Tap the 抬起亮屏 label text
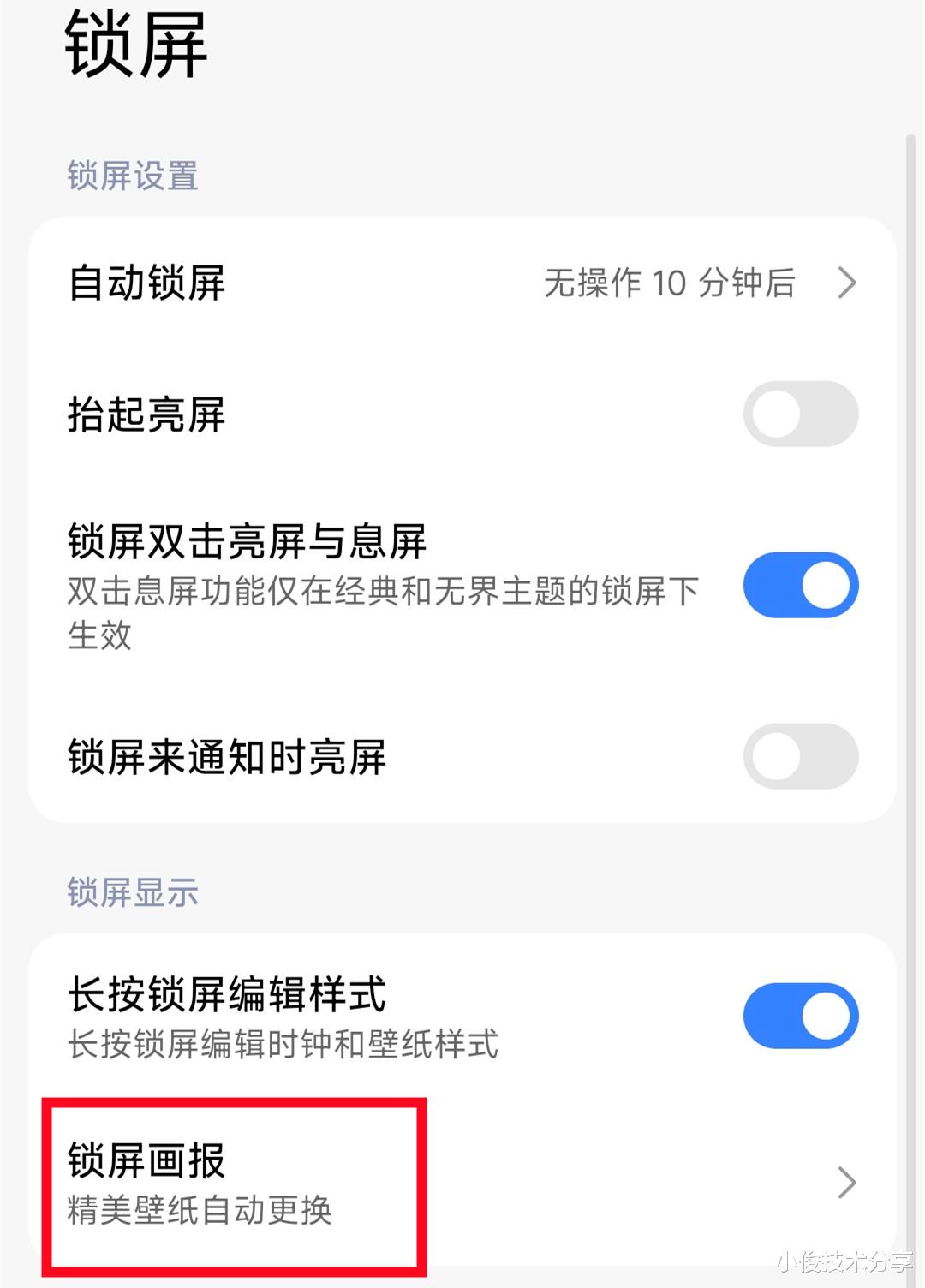The image size is (925, 1288). pos(147,414)
